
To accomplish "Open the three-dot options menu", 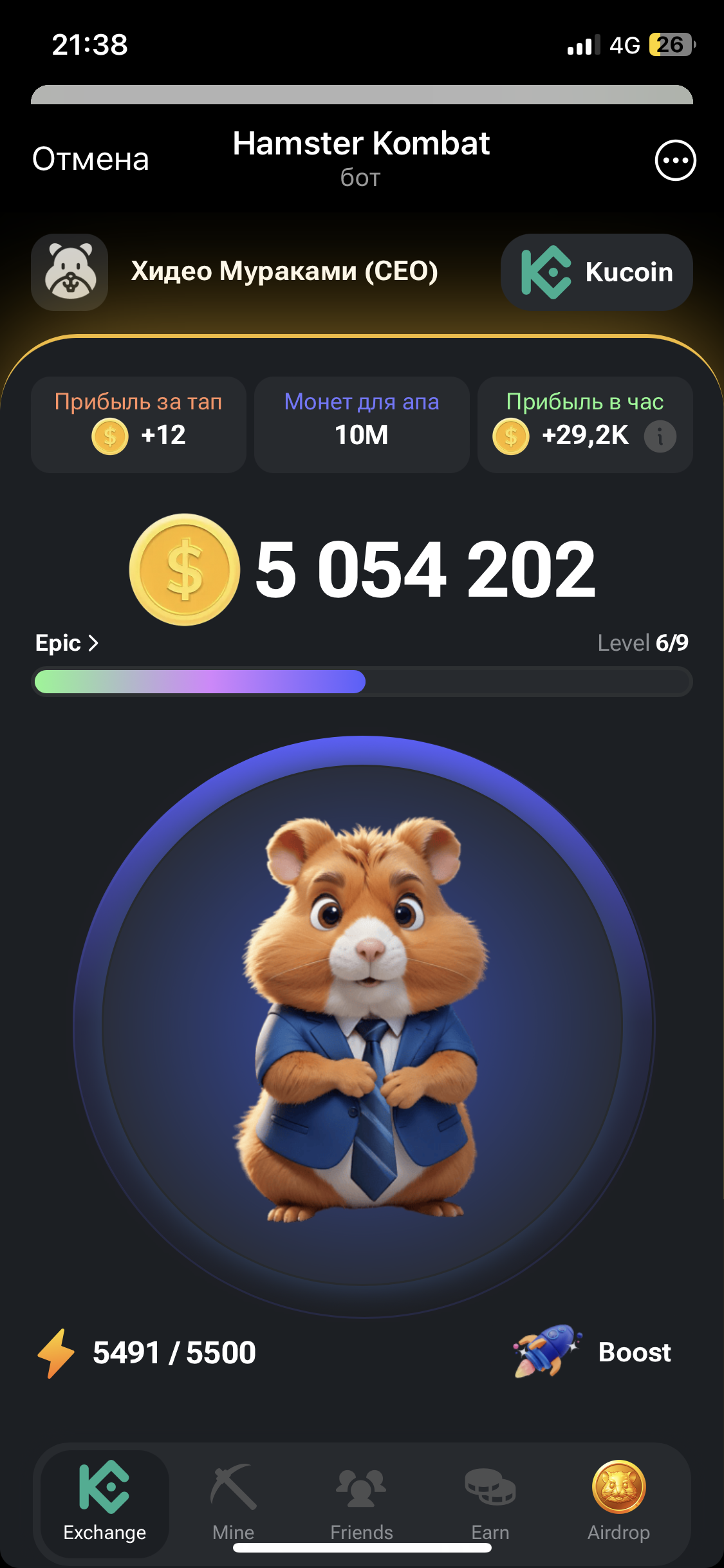I will coord(675,160).
